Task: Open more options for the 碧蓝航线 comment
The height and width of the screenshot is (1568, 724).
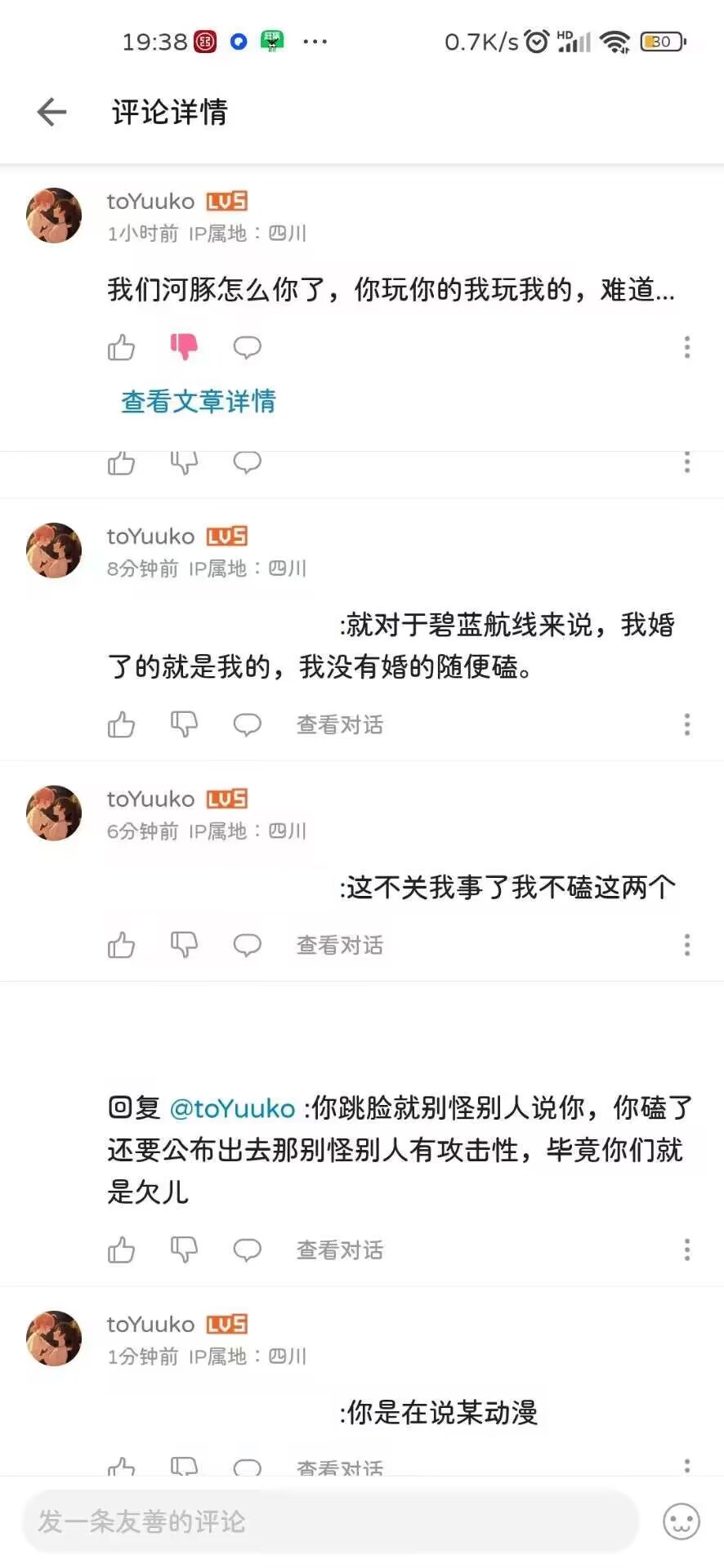Action: [x=686, y=724]
